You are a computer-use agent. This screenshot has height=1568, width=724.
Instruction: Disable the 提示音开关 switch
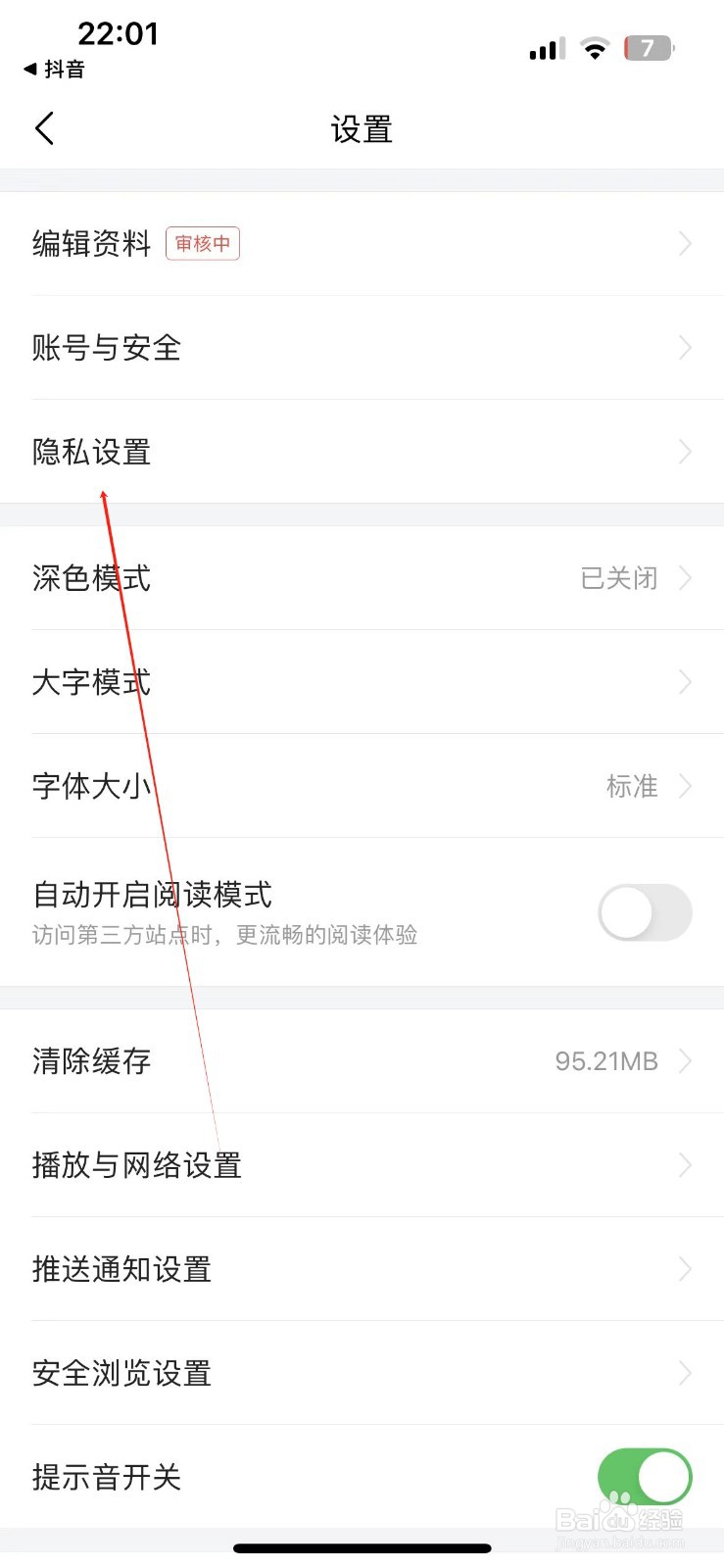(x=644, y=1478)
